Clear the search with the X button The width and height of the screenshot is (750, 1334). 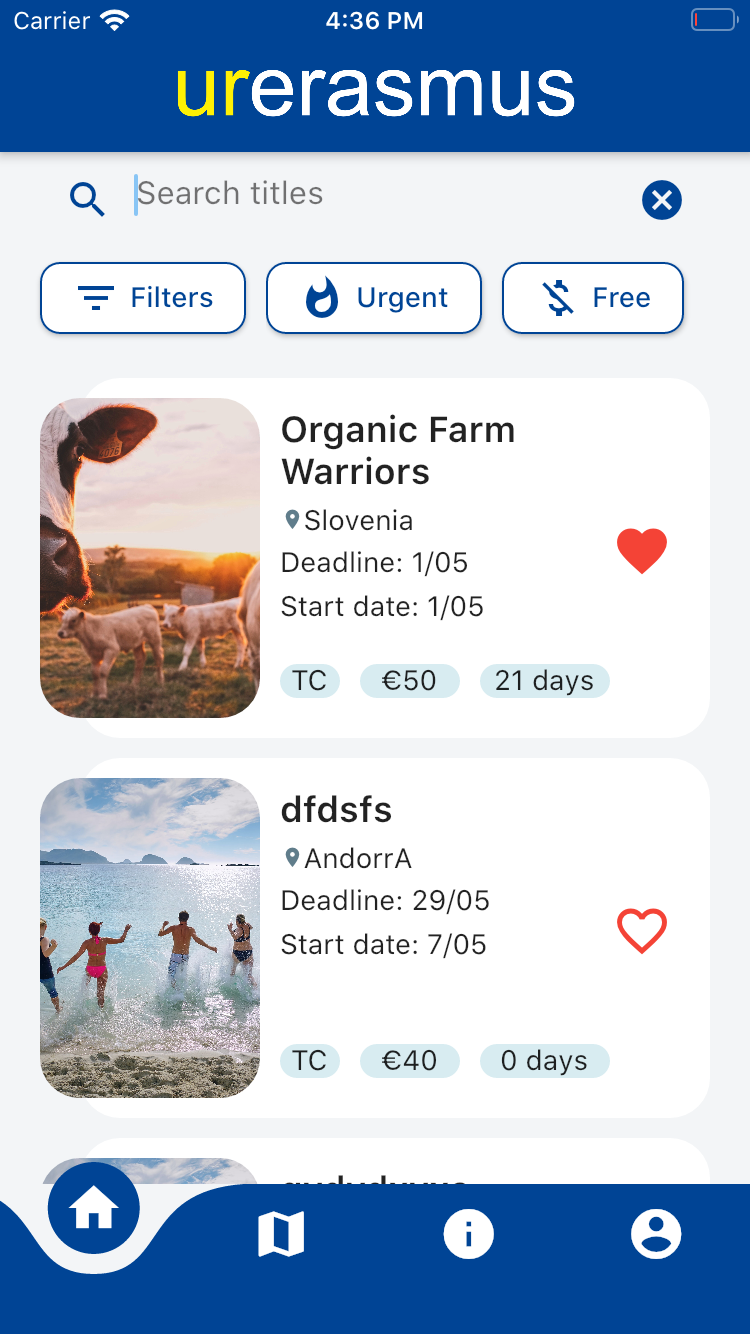(662, 200)
